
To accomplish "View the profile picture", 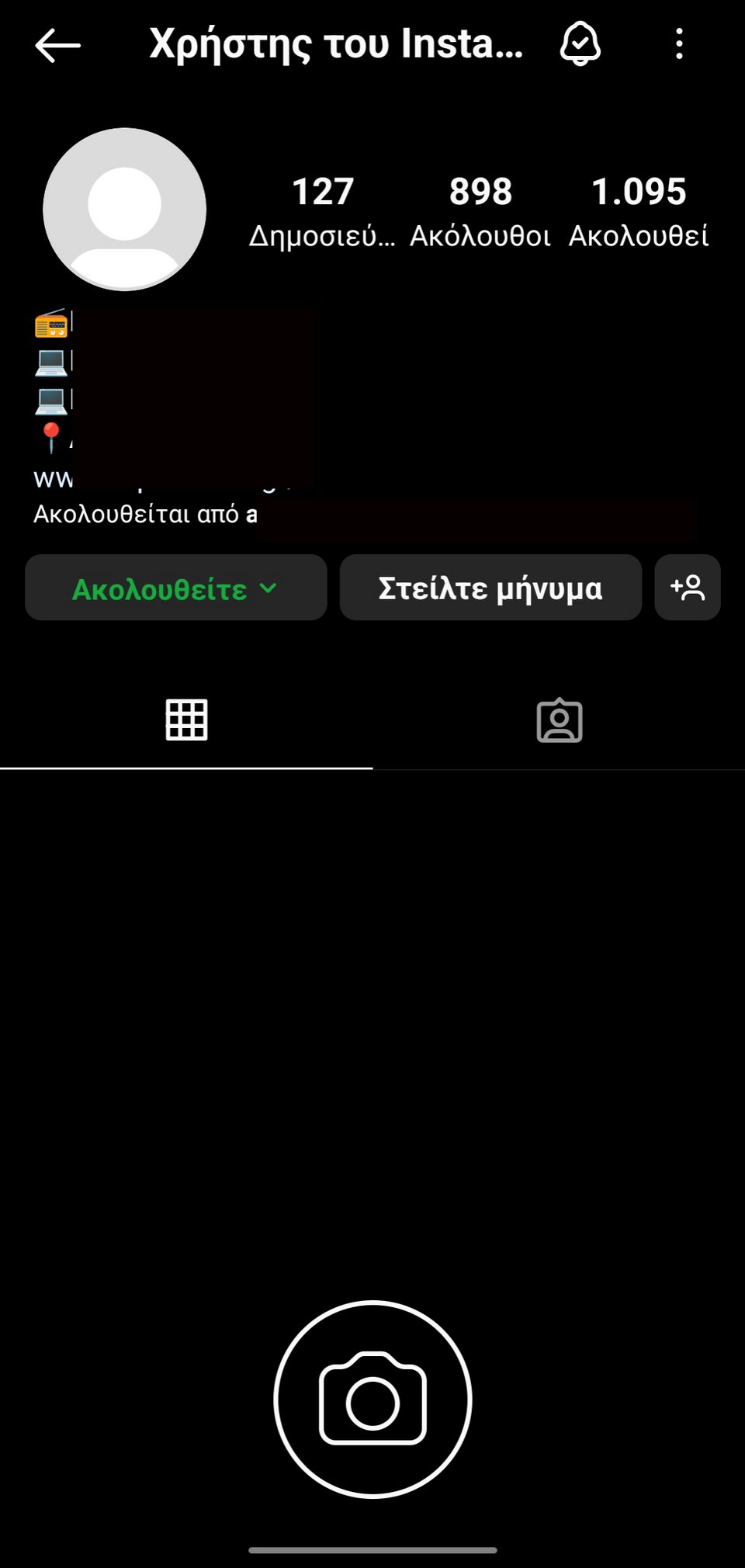I will click(x=124, y=210).
